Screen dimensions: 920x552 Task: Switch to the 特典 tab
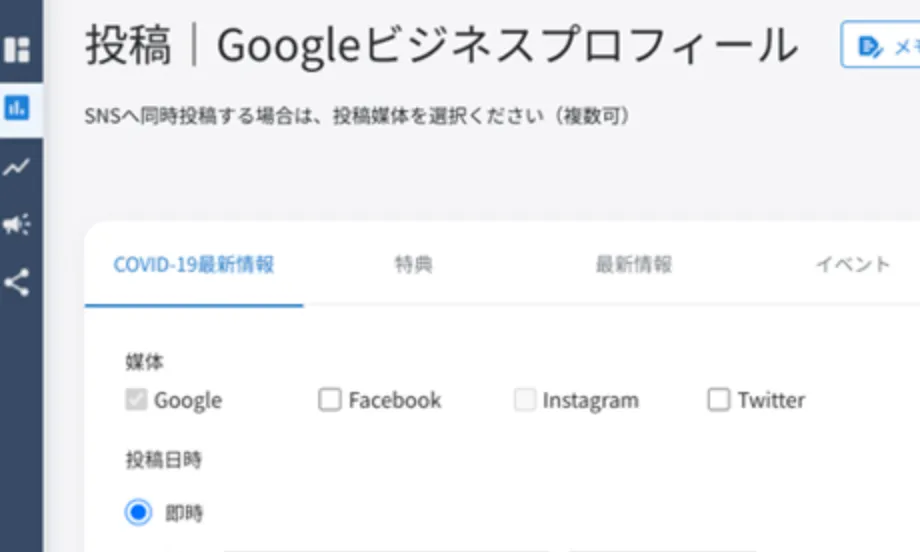[413, 265]
